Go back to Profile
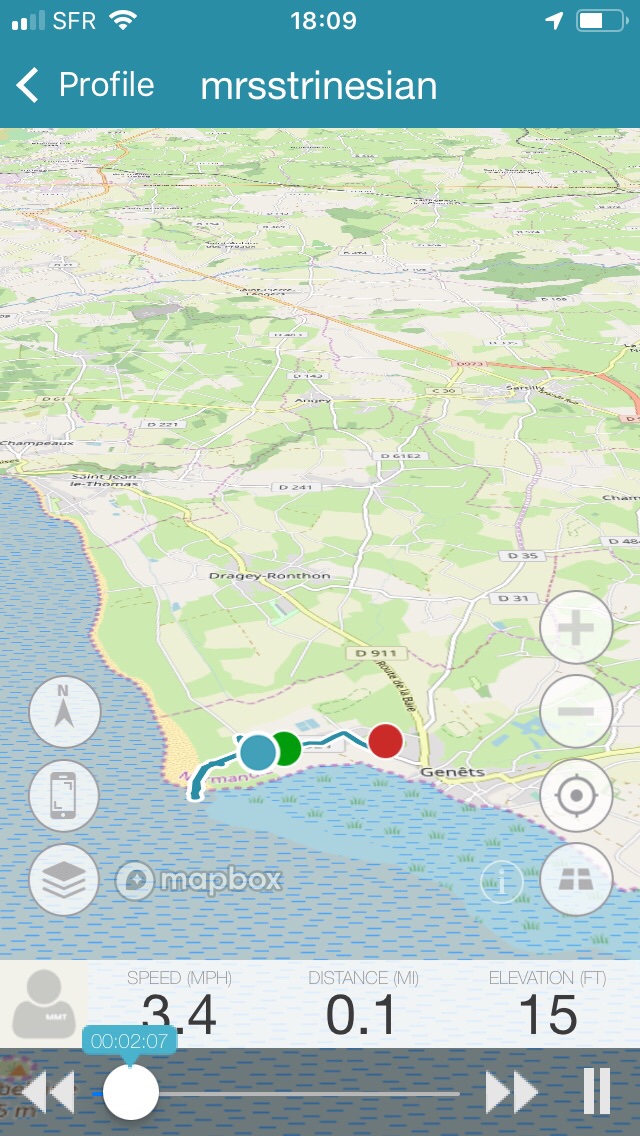Screen dimensions: 640x1136 [x=85, y=85]
